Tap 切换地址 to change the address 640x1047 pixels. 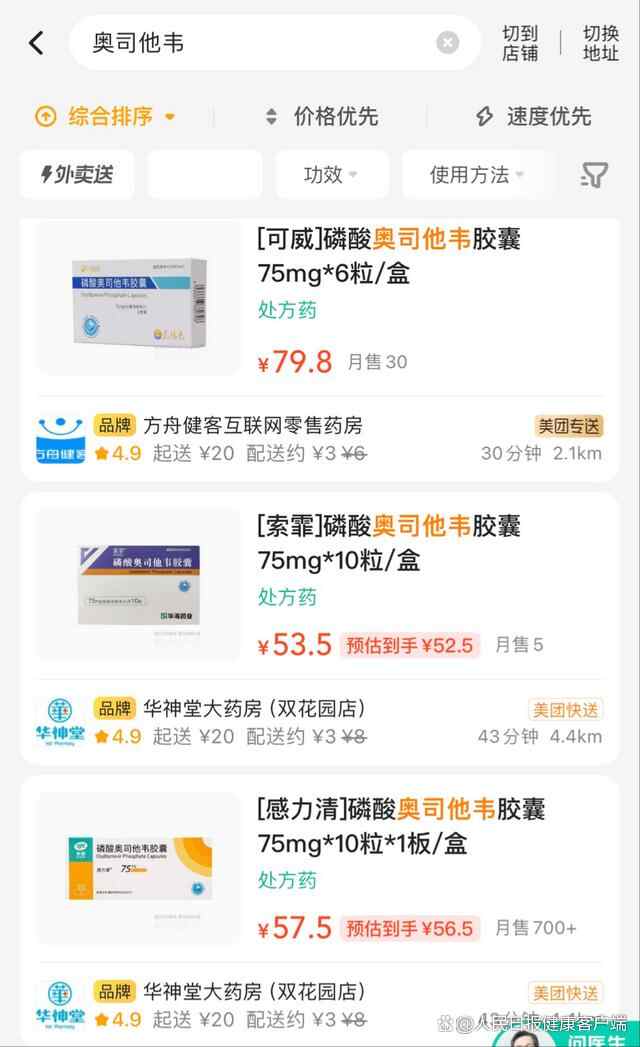click(601, 43)
